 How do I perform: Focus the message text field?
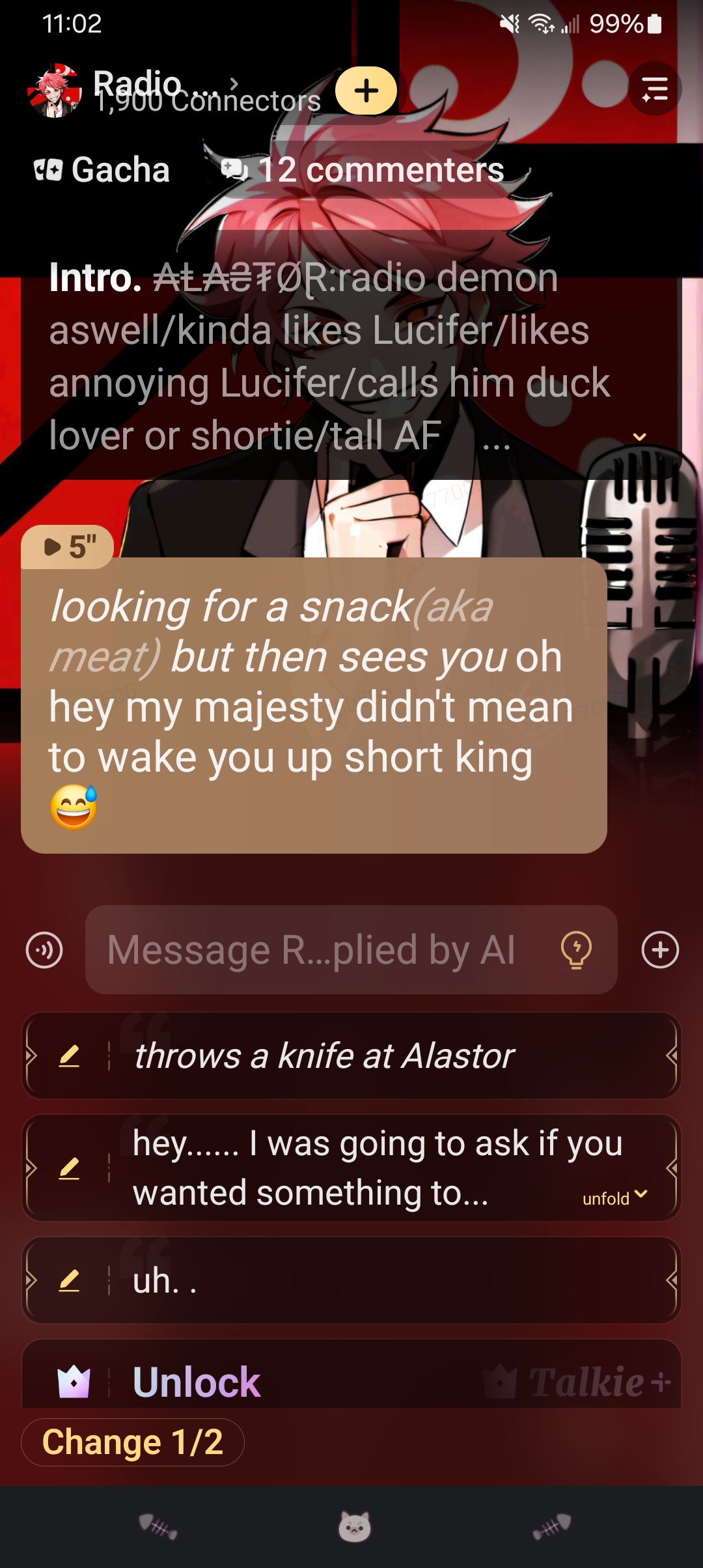pyautogui.click(x=319, y=950)
